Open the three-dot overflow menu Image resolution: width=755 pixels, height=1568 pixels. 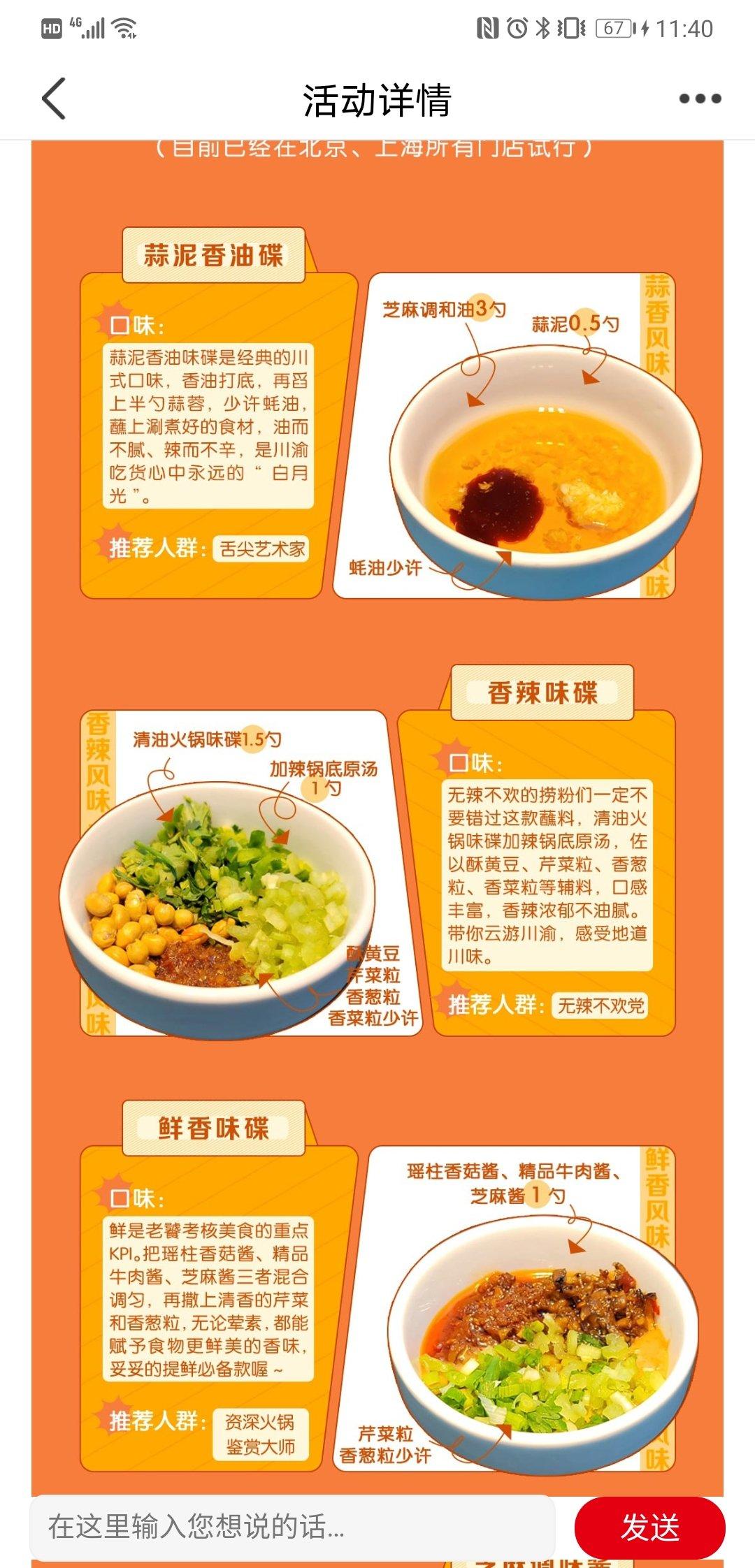point(700,99)
